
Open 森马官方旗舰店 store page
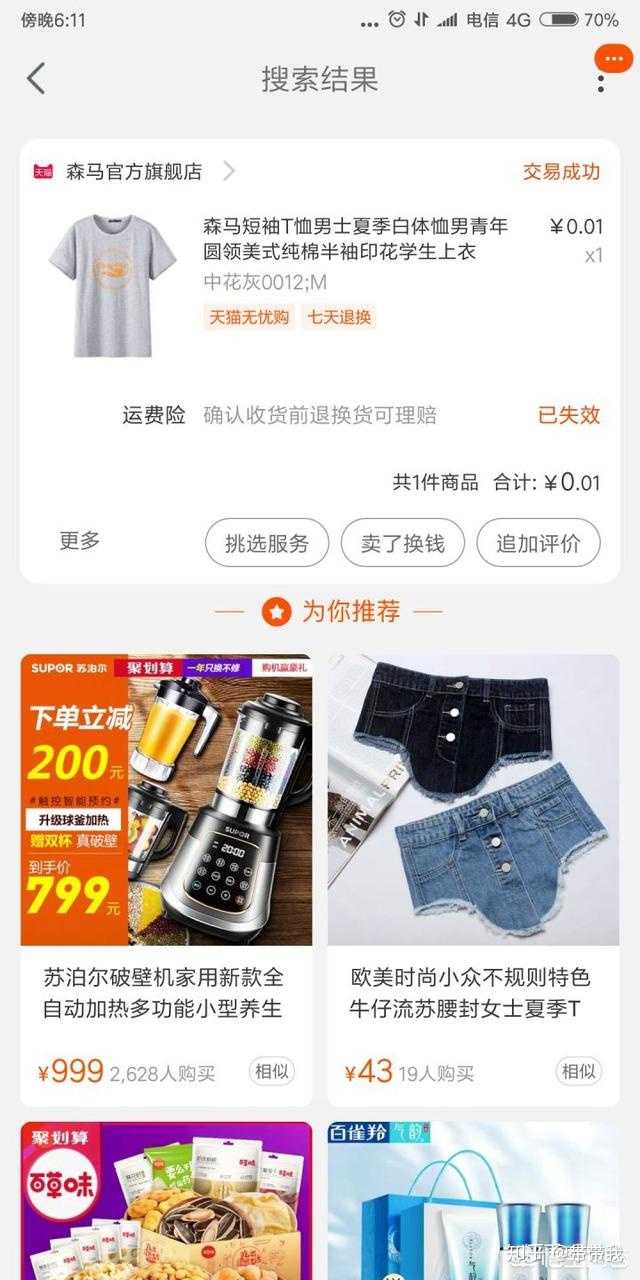tap(134, 171)
